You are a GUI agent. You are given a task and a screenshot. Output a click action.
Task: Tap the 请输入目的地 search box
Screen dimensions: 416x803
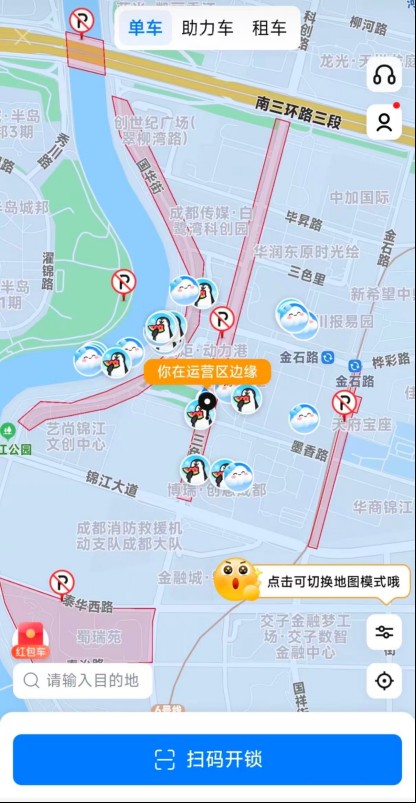[82, 681]
